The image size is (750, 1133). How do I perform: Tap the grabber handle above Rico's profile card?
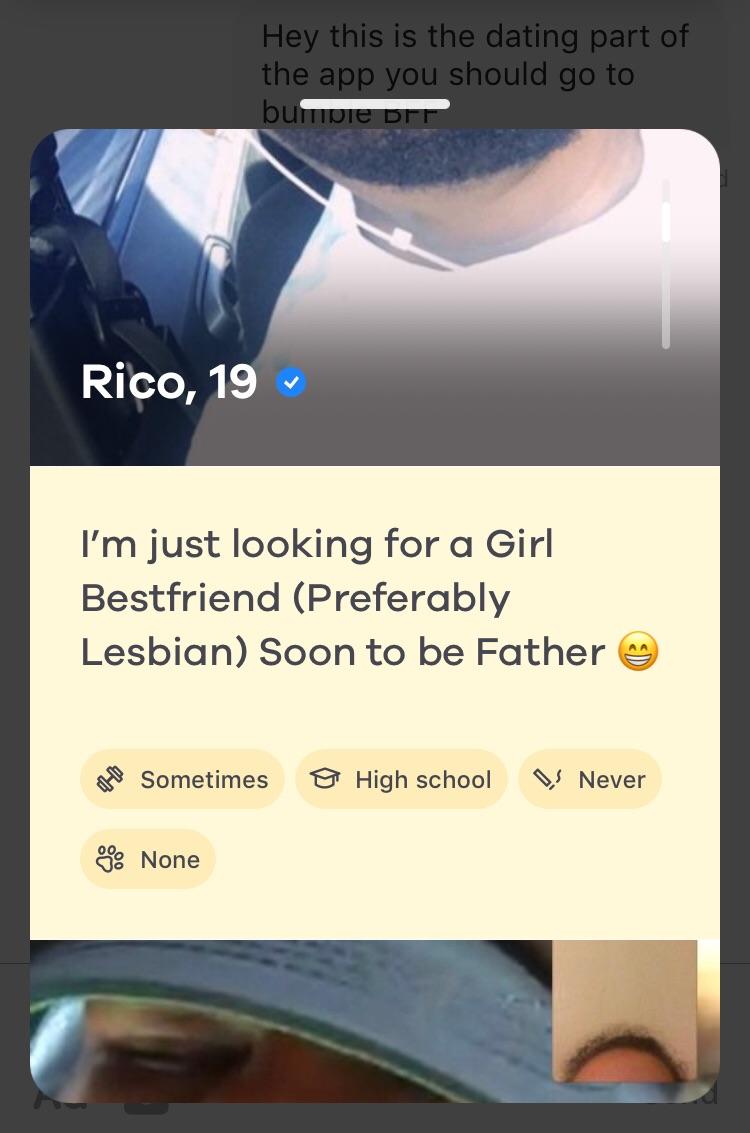tap(375, 104)
